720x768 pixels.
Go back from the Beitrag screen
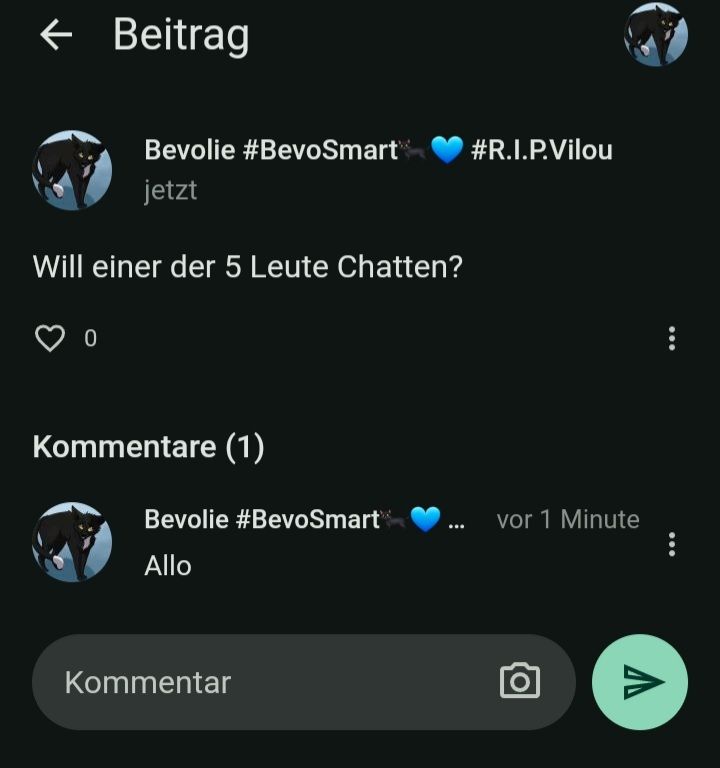coord(56,35)
